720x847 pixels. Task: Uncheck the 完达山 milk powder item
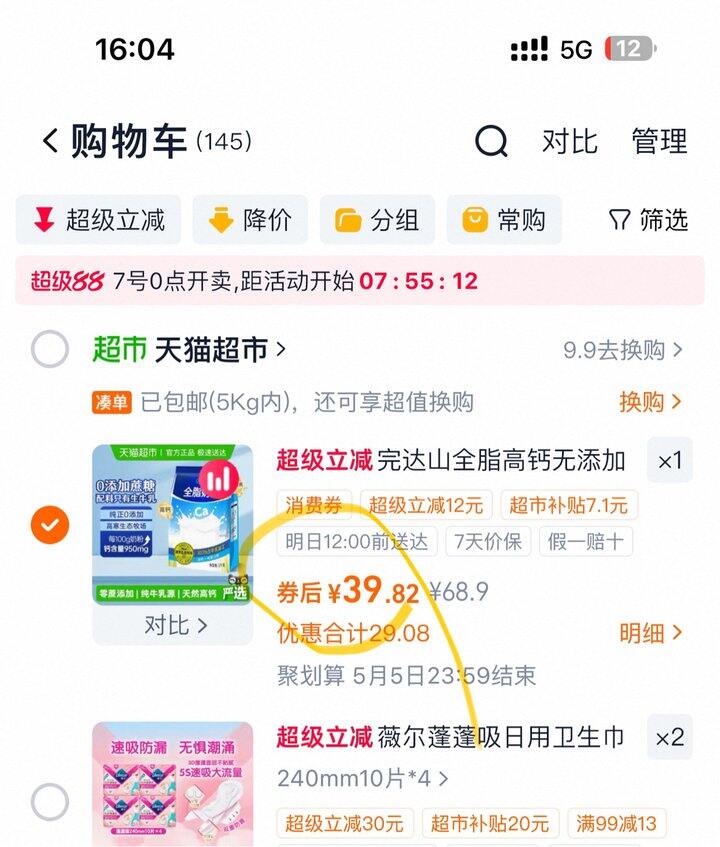[x=50, y=525]
